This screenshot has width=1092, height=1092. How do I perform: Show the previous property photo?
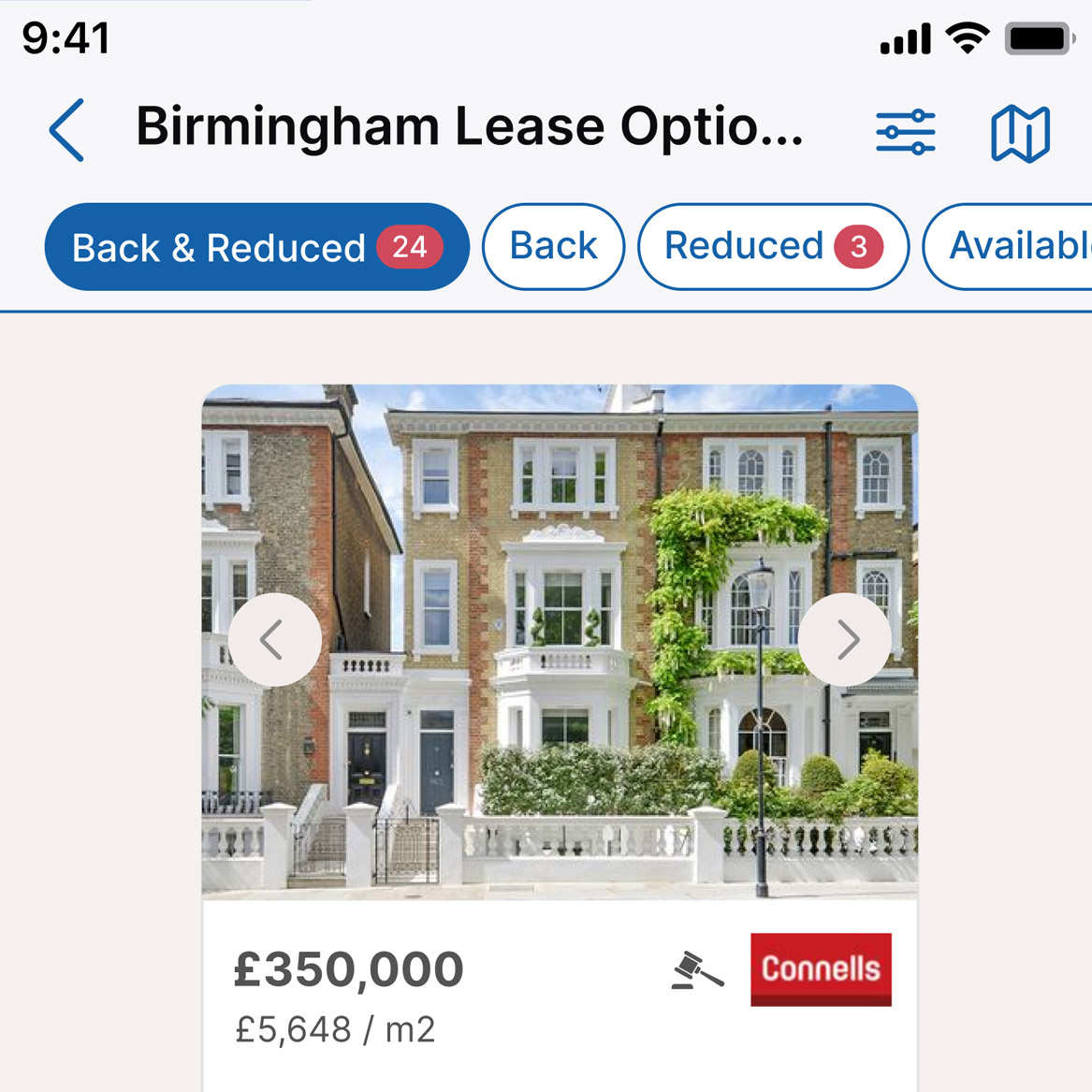274,640
